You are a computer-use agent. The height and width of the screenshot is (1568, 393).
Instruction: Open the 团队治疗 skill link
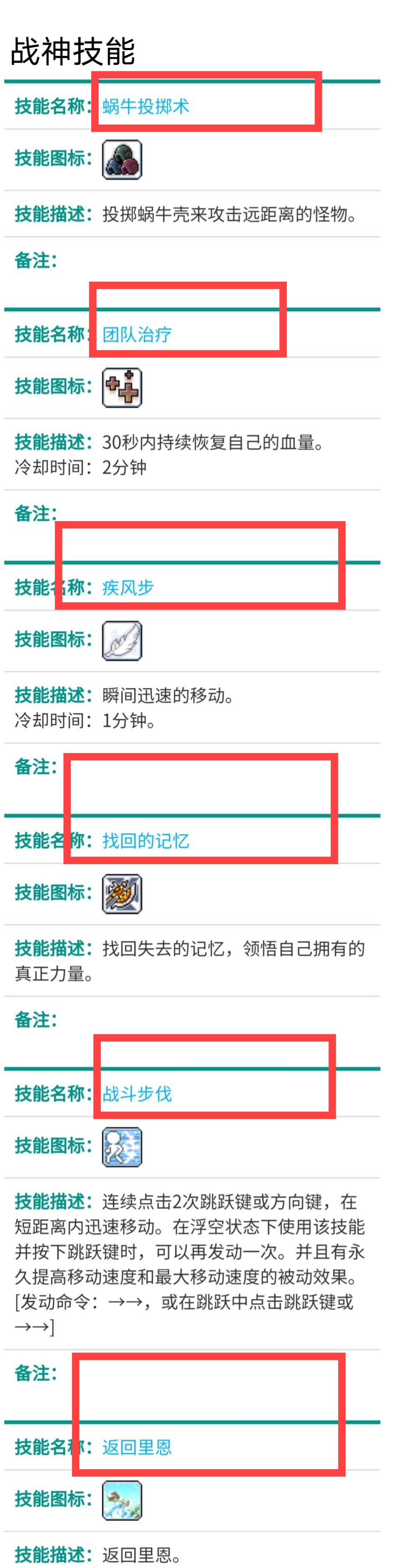[136, 334]
